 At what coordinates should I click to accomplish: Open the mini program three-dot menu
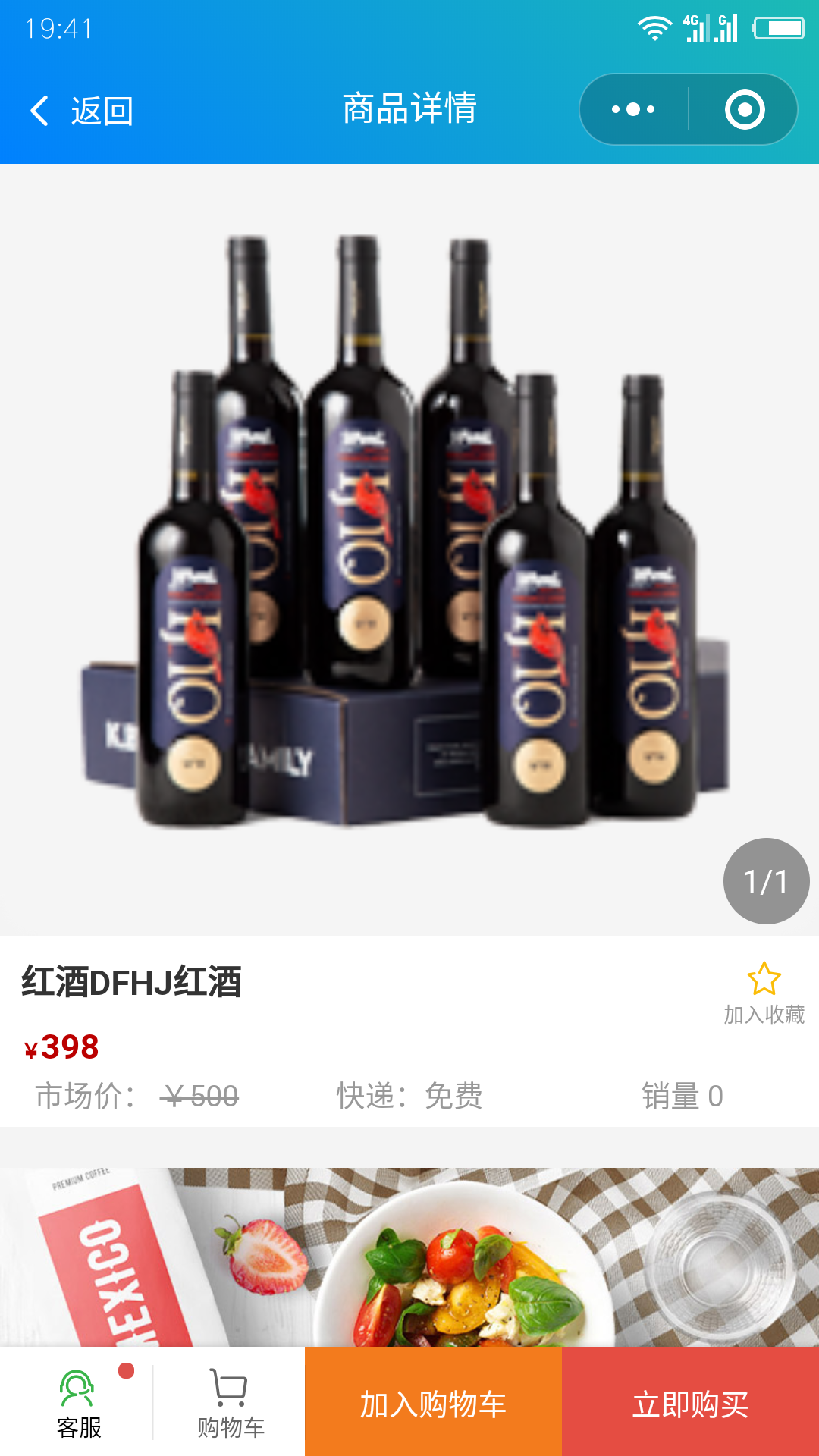[634, 110]
